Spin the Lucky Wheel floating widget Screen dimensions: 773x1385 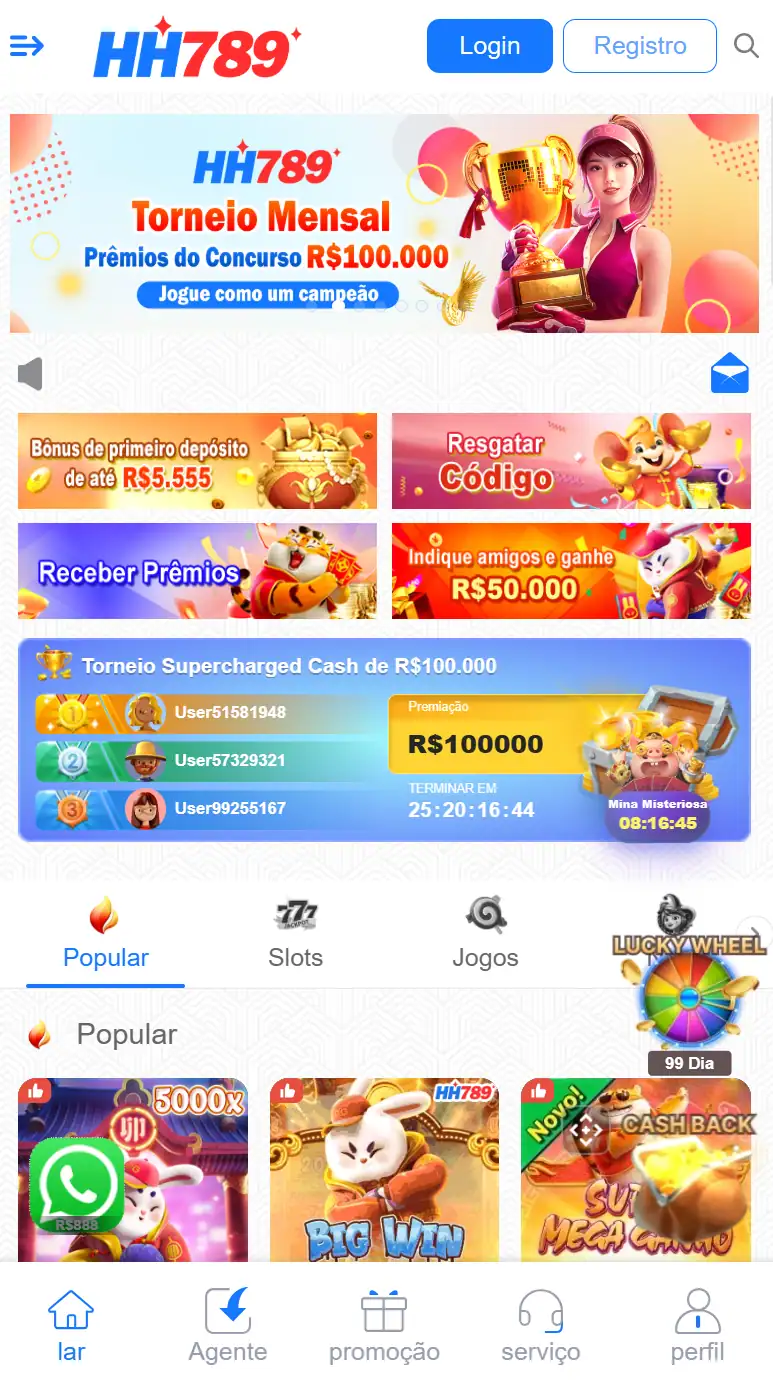[x=688, y=995]
